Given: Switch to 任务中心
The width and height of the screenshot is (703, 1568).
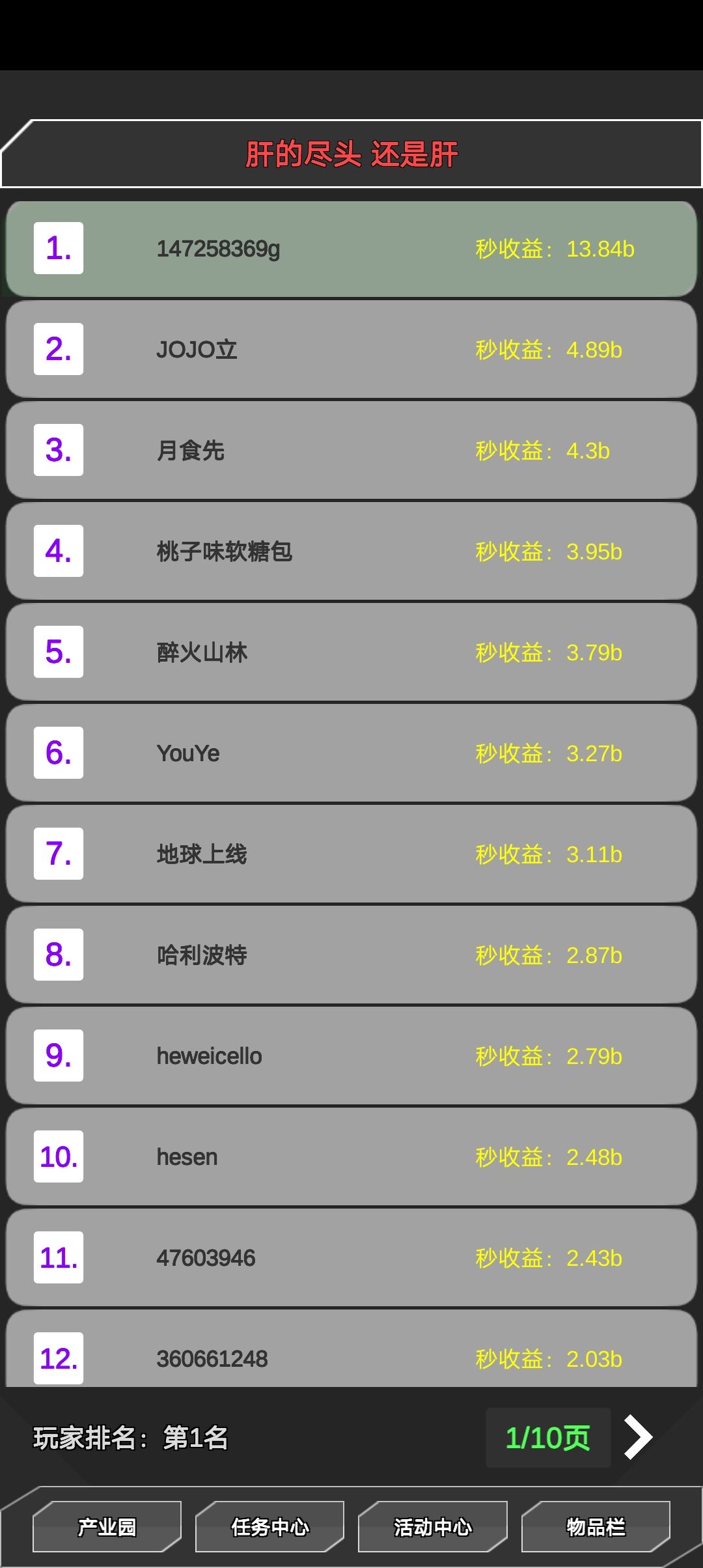Looking at the screenshot, I should tap(270, 1527).
